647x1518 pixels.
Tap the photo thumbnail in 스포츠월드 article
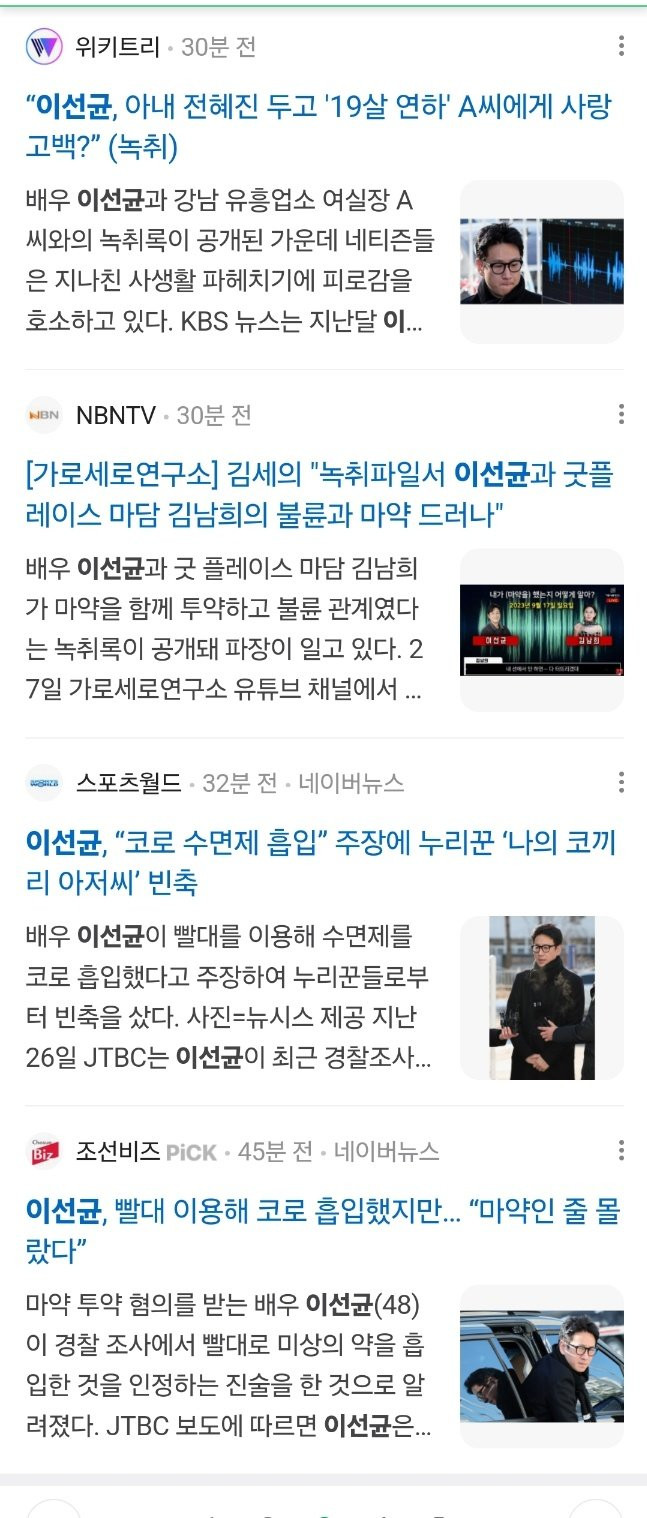tap(541, 998)
